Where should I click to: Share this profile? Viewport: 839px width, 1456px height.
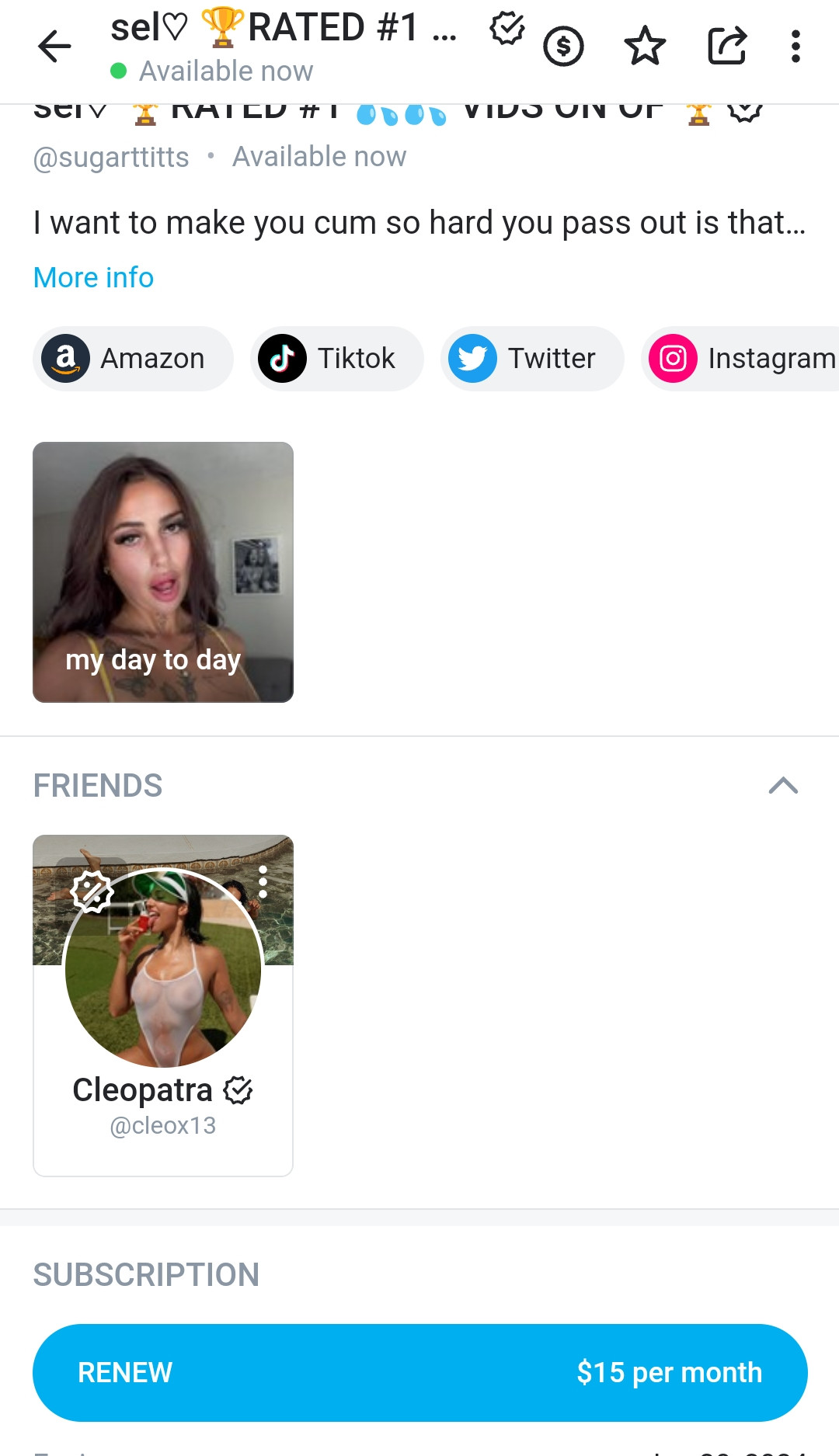pos(727,47)
